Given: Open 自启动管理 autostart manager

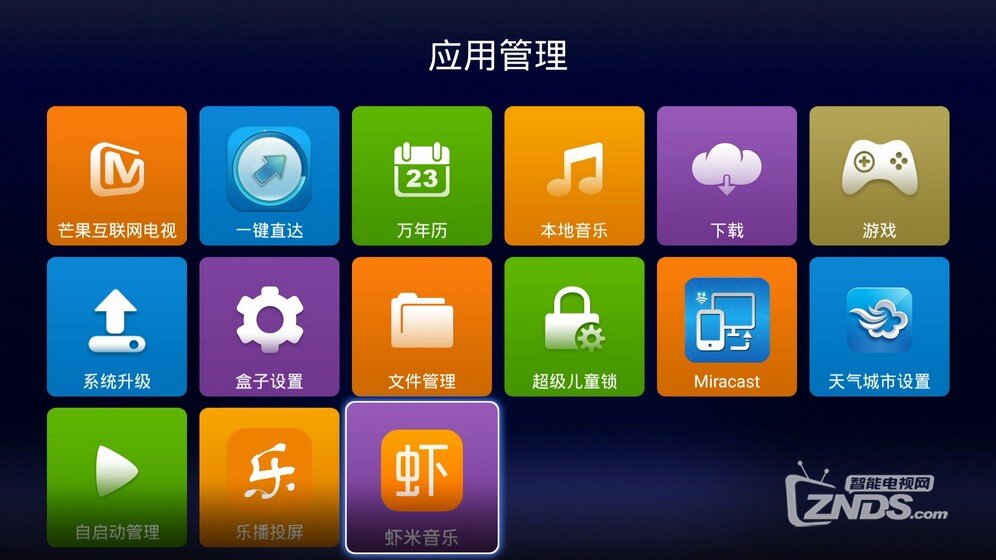Looking at the screenshot, I should click(117, 476).
